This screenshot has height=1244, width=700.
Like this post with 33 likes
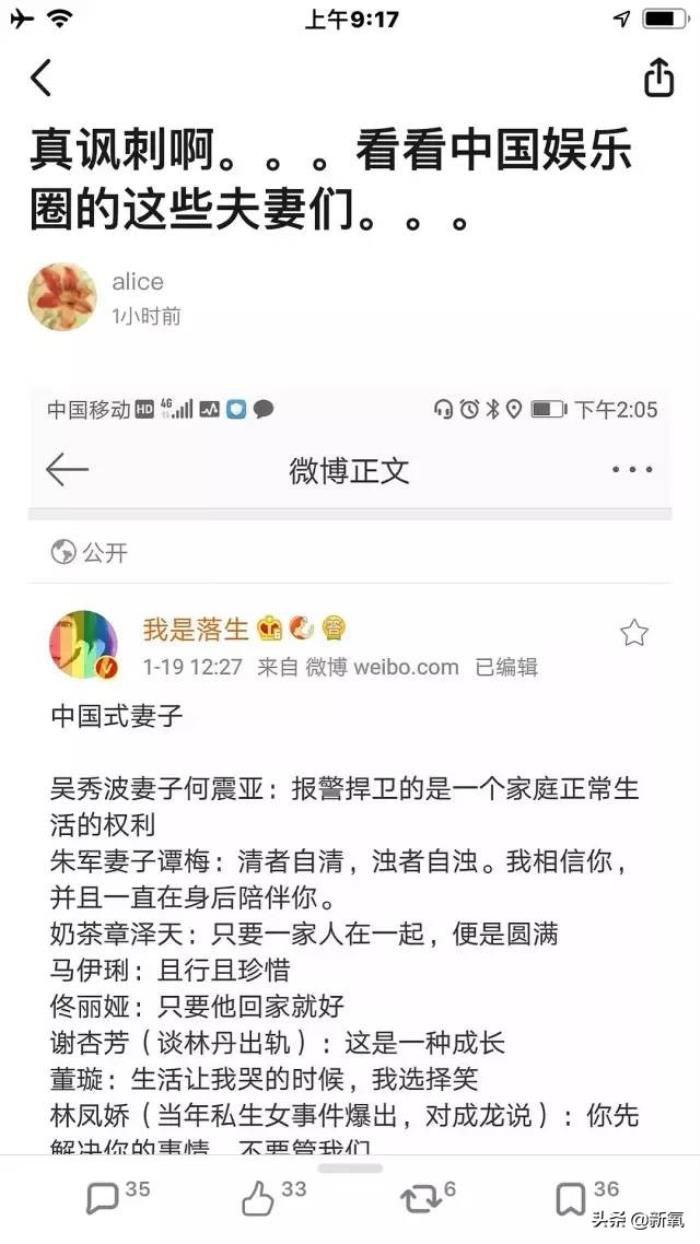coord(259,1197)
